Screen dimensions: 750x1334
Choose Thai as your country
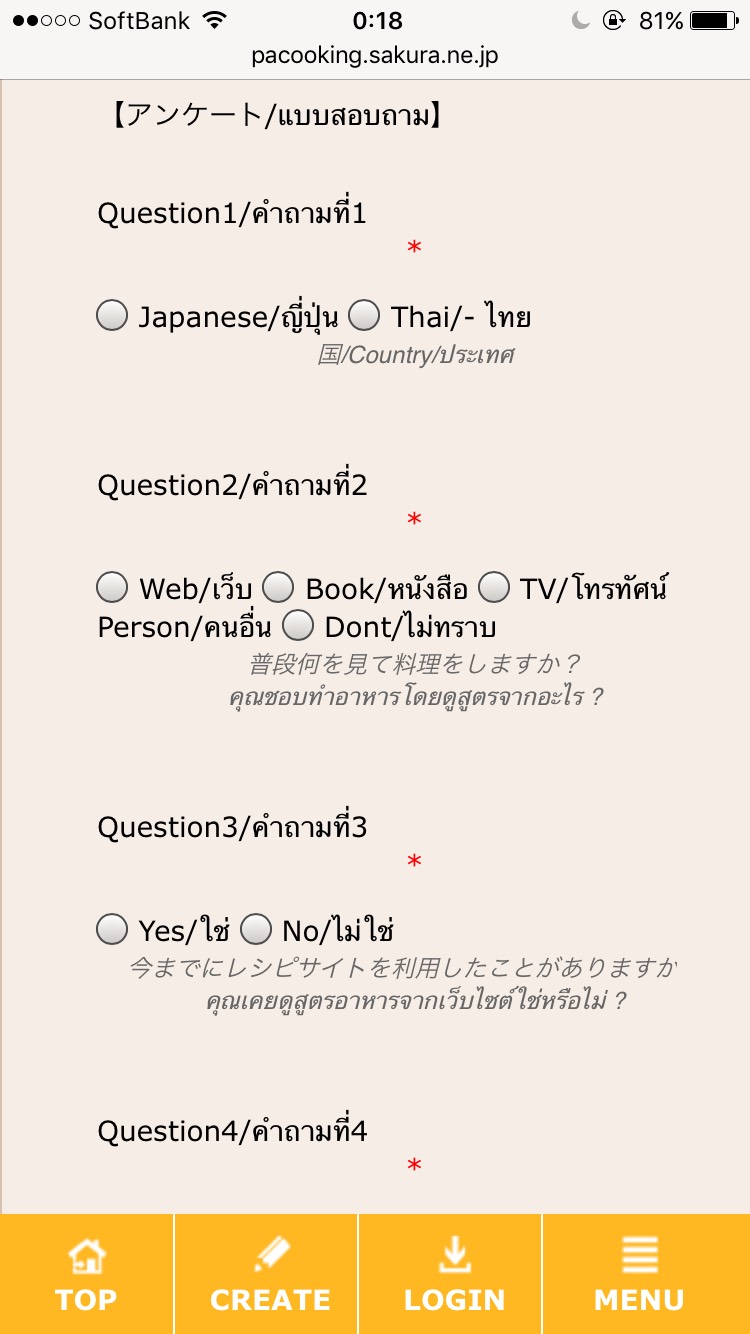(x=364, y=316)
